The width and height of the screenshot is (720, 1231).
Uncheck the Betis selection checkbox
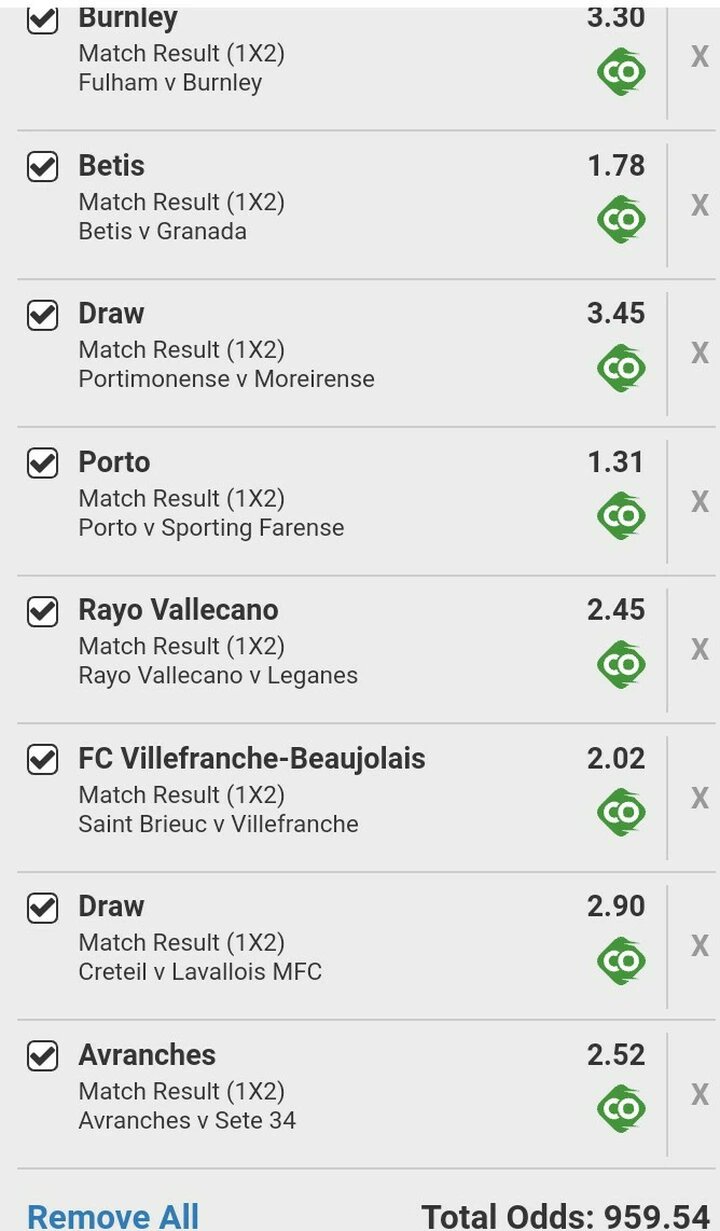(x=42, y=166)
